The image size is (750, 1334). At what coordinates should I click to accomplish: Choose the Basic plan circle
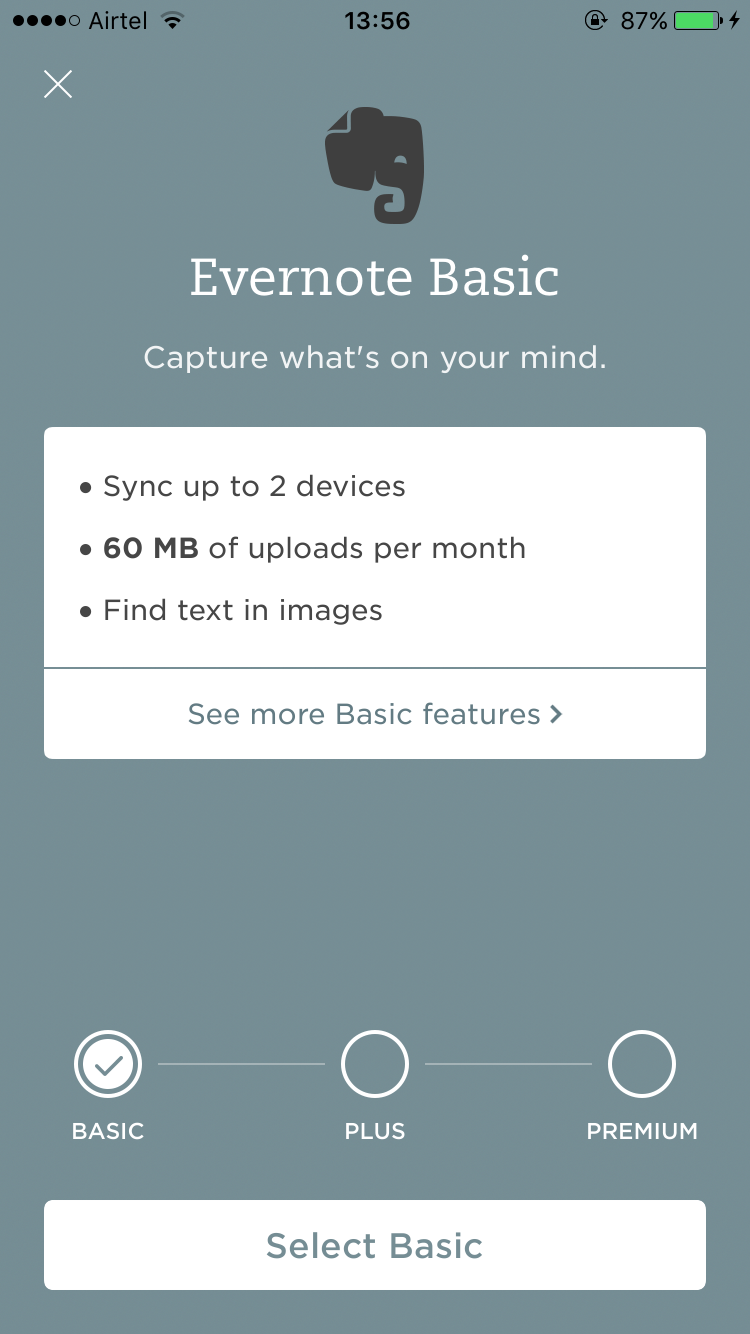point(108,1065)
